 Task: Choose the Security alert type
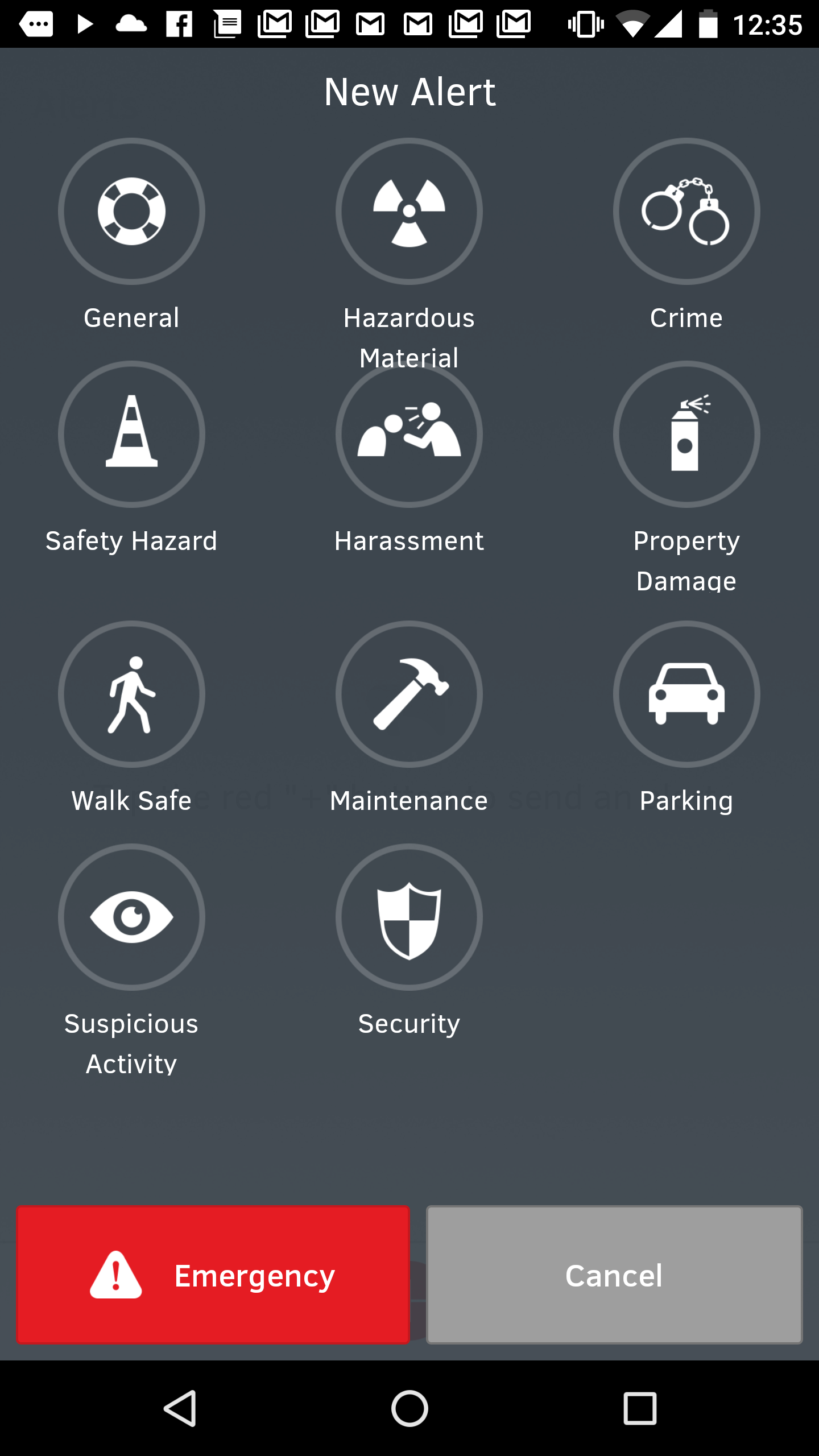(409, 917)
